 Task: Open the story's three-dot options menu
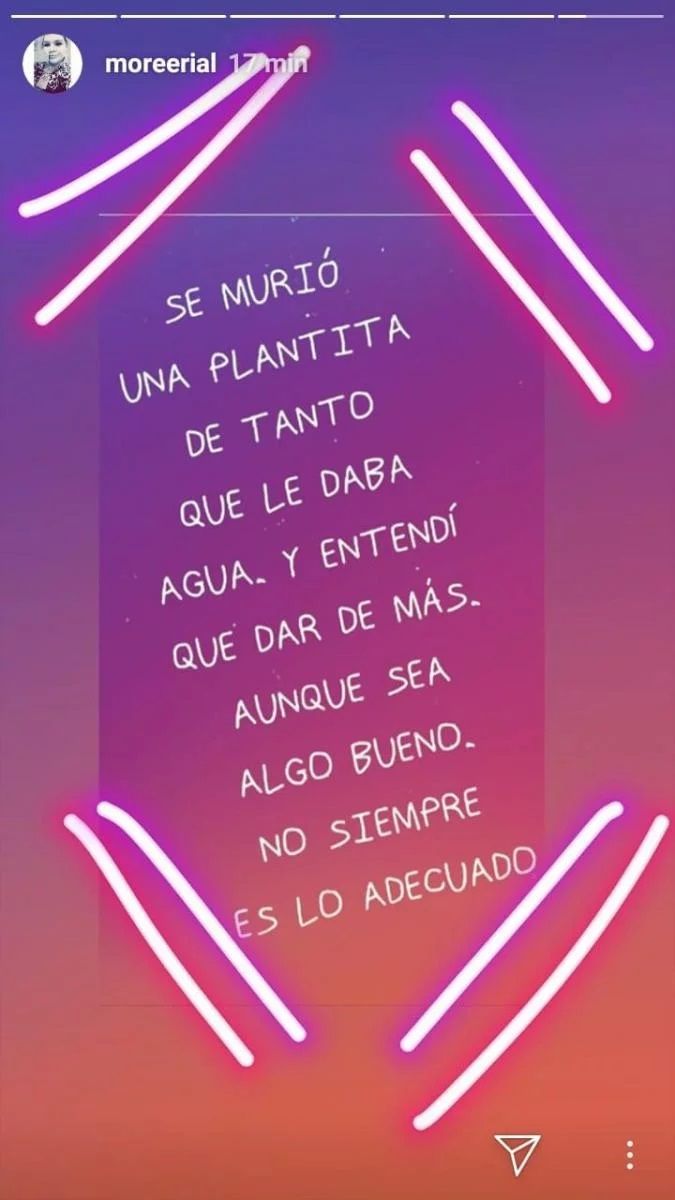(629, 1153)
